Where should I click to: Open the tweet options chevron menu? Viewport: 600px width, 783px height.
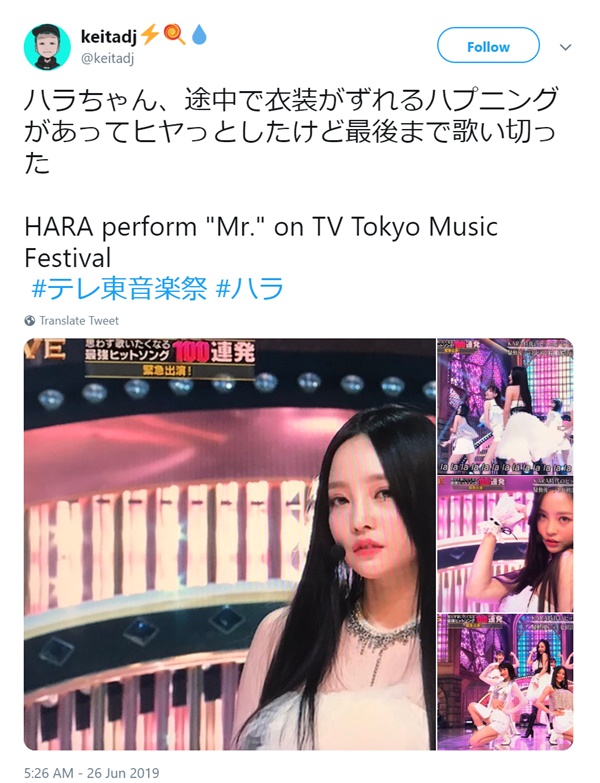[x=565, y=47]
